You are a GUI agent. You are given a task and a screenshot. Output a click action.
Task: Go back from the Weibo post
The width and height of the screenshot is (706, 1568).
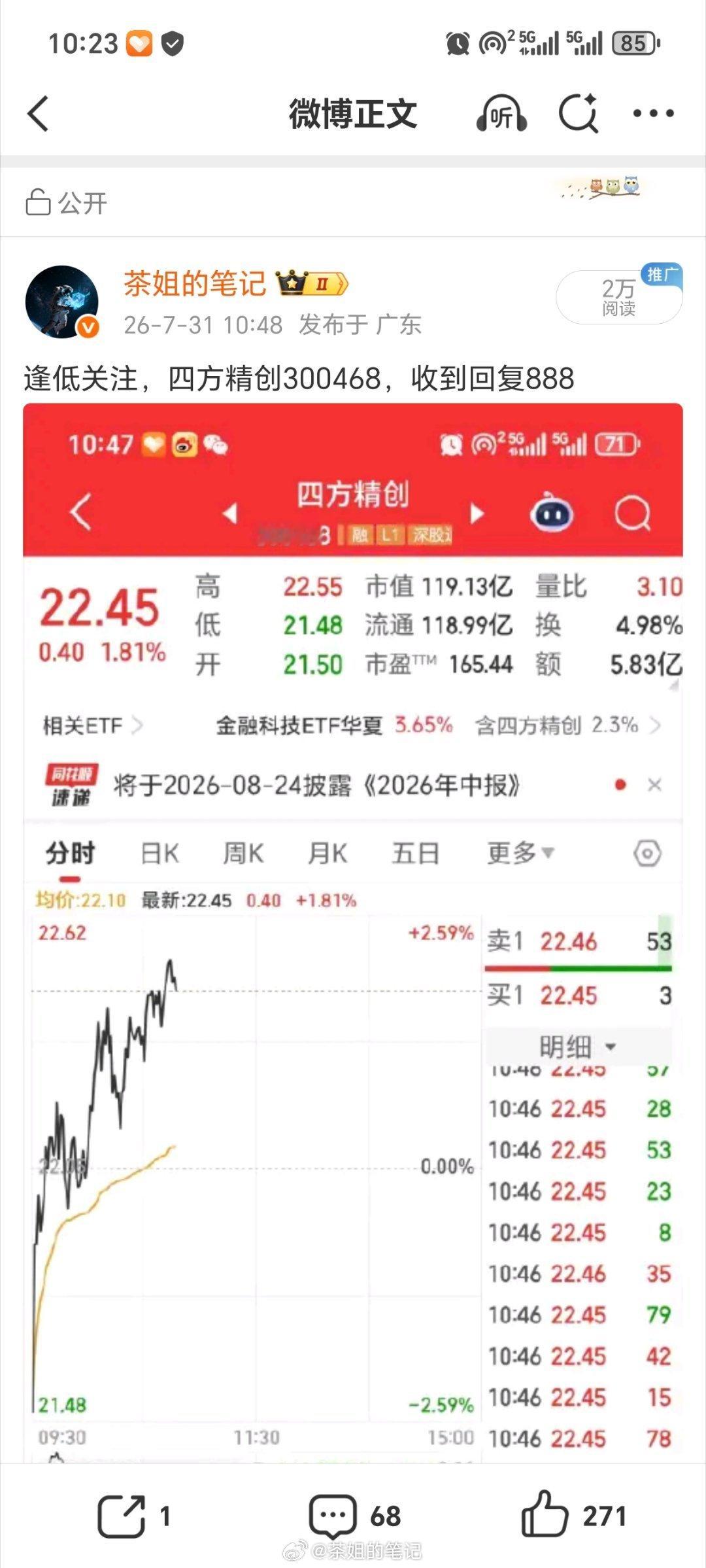pos(38,114)
